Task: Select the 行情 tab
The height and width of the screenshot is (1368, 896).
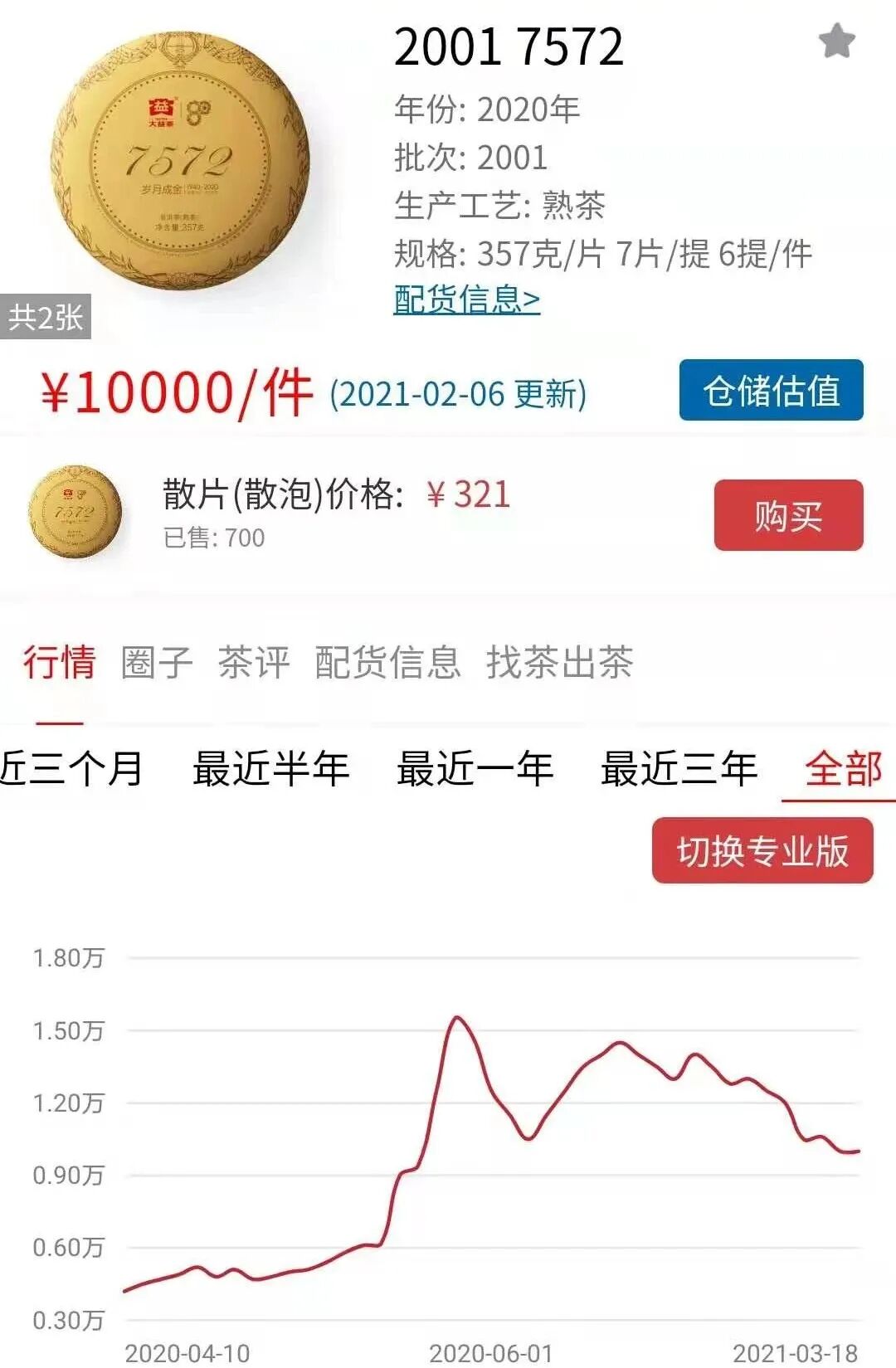Action: [60, 663]
